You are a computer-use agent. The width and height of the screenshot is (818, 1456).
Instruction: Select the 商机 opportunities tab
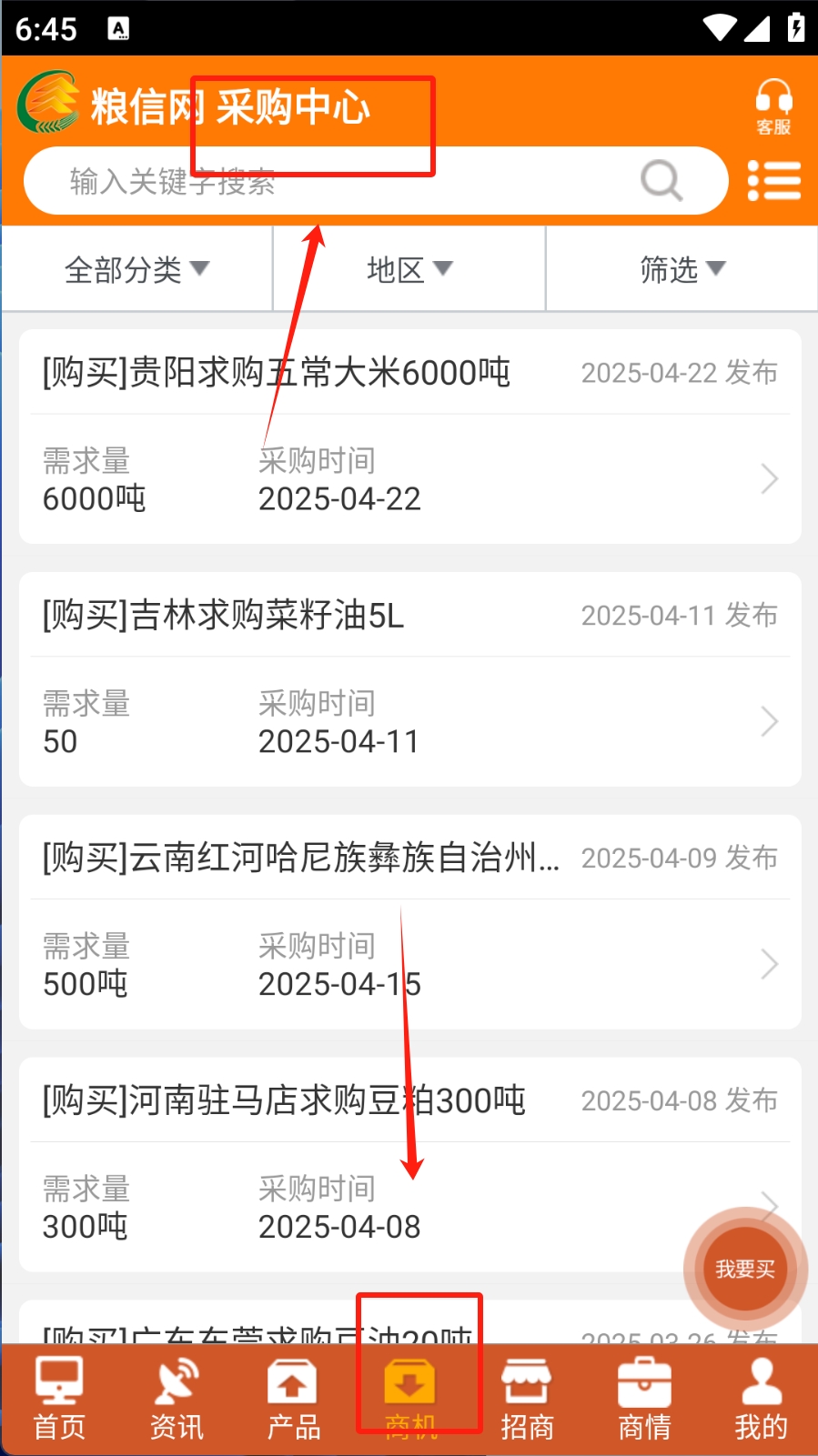point(410,1399)
